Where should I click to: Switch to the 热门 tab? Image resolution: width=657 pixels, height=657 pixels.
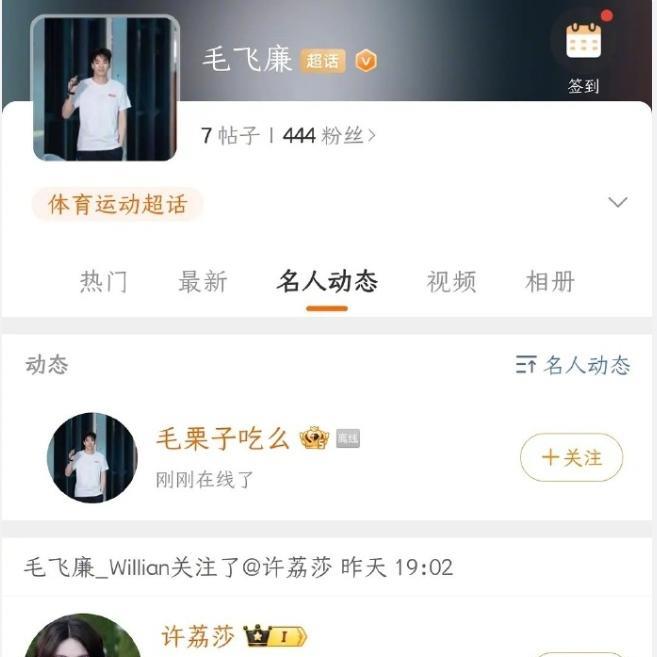(x=104, y=282)
